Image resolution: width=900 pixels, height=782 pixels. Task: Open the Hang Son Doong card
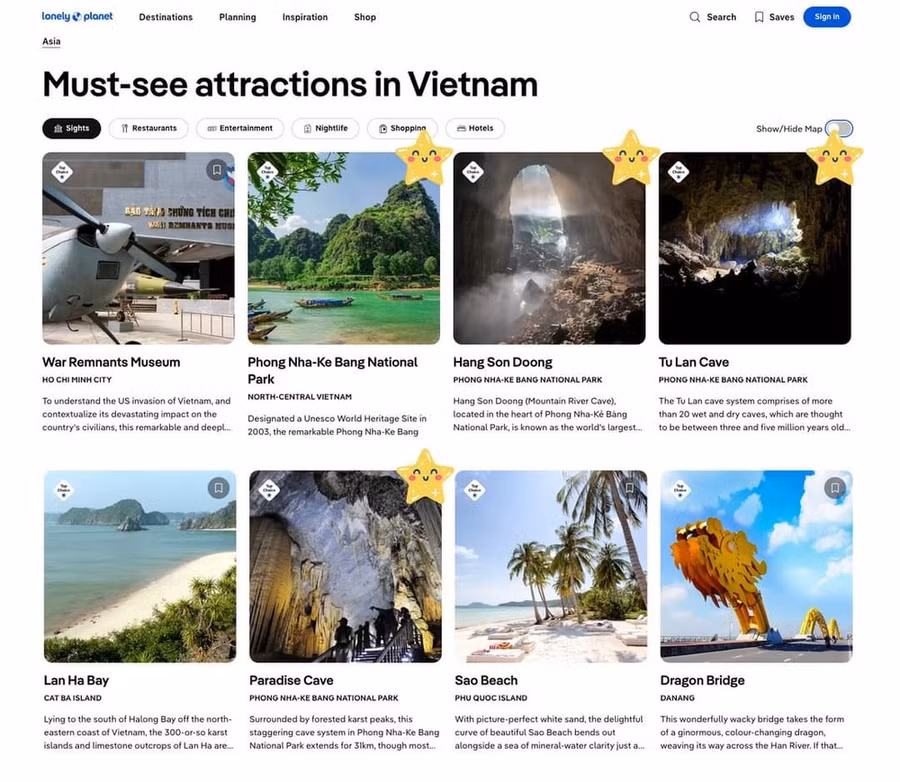pos(502,362)
